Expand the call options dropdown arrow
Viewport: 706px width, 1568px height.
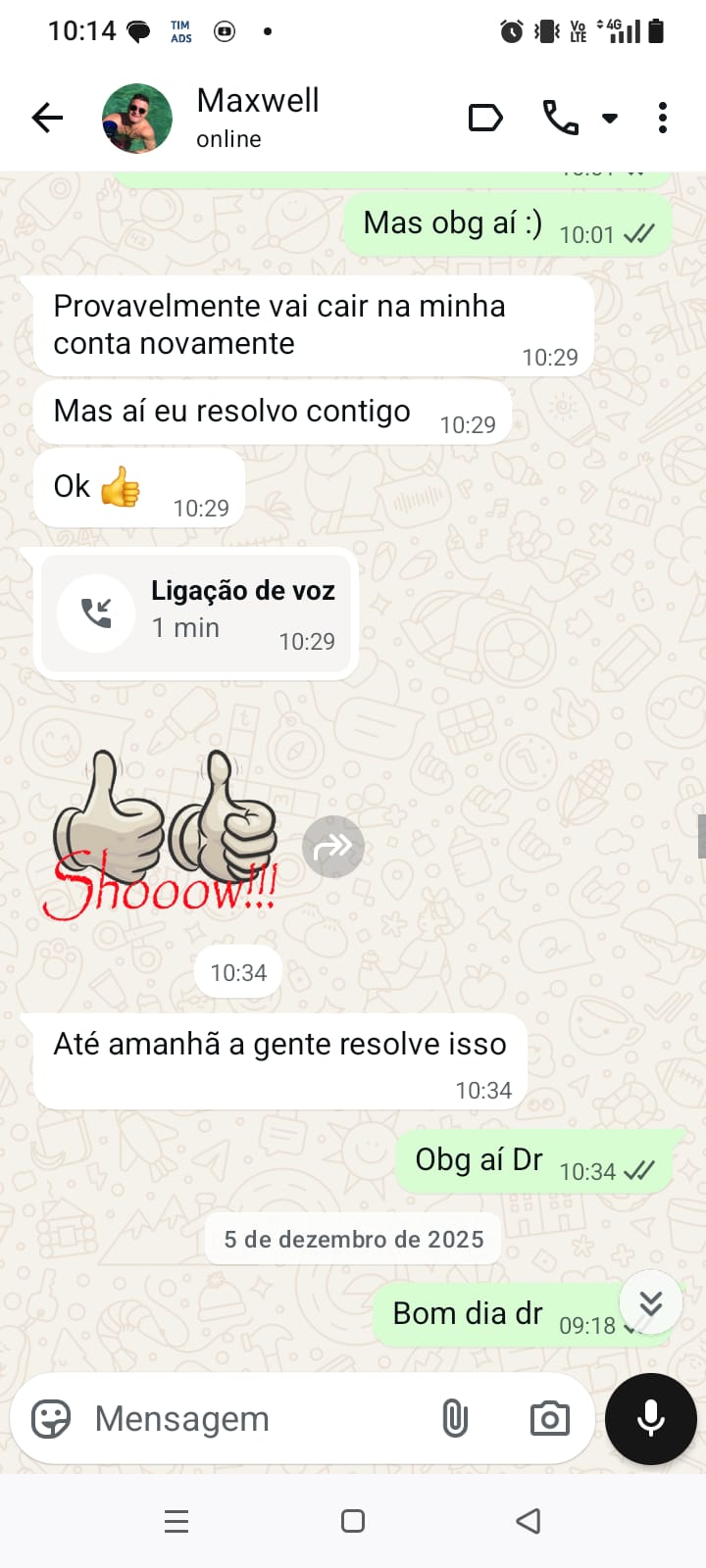[610, 119]
